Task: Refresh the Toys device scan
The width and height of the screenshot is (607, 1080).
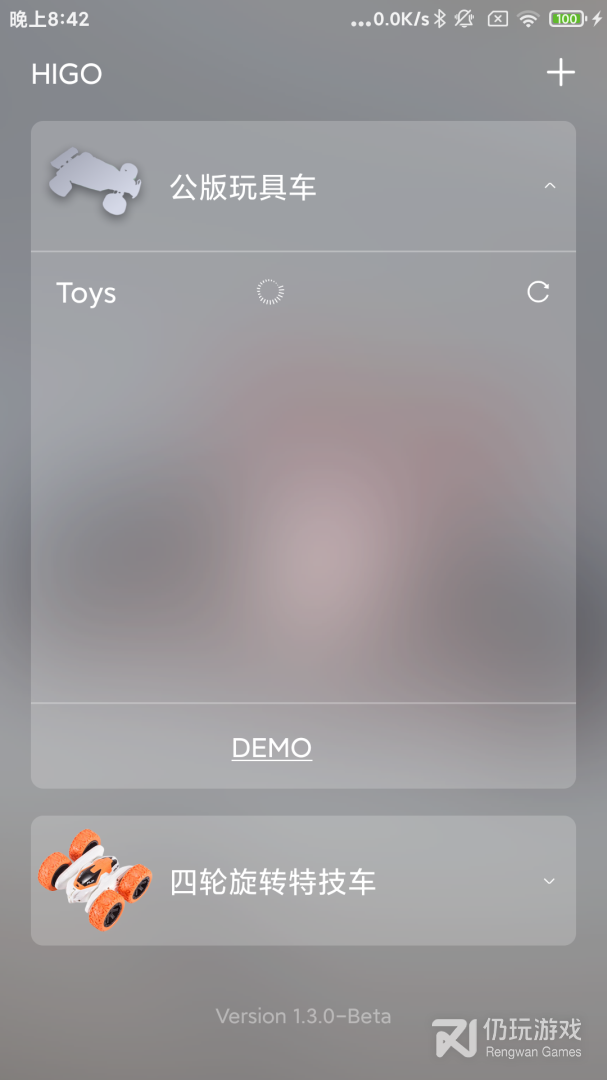Action: coord(538,292)
